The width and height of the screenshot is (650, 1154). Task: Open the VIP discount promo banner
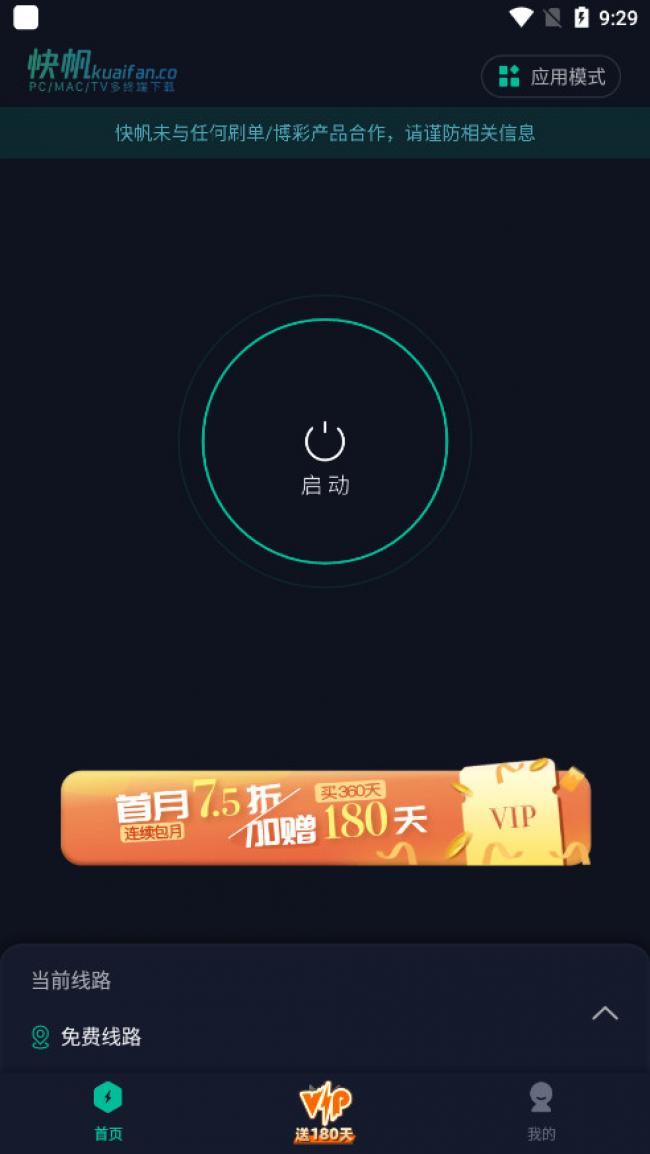(x=325, y=815)
